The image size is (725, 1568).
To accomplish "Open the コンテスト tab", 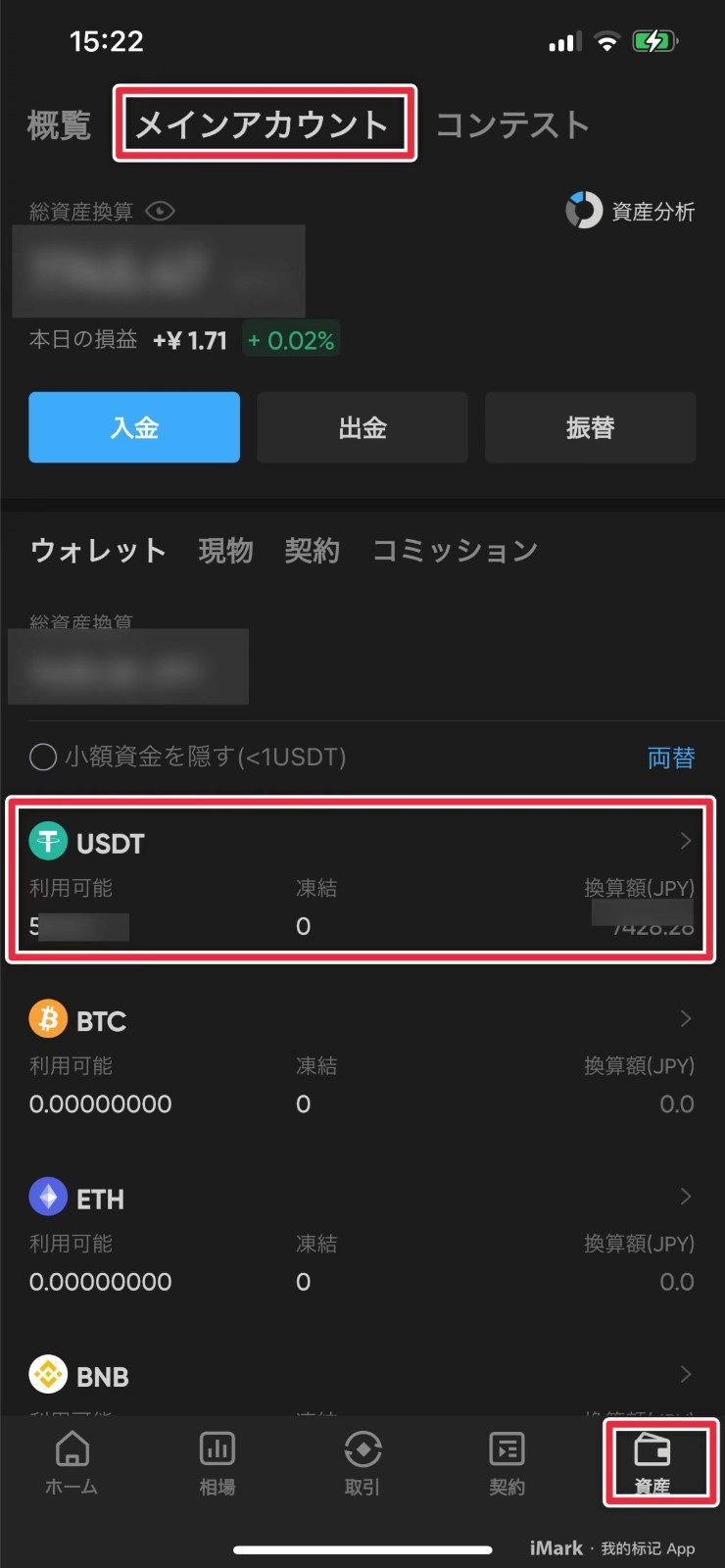I will (x=512, y=125).
